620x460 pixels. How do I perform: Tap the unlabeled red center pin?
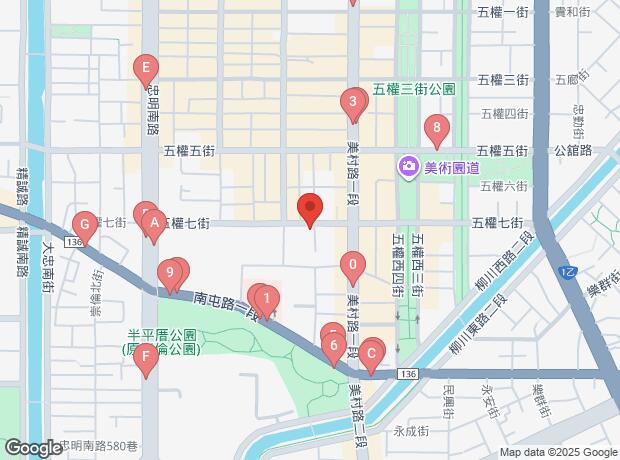[310, 209]
